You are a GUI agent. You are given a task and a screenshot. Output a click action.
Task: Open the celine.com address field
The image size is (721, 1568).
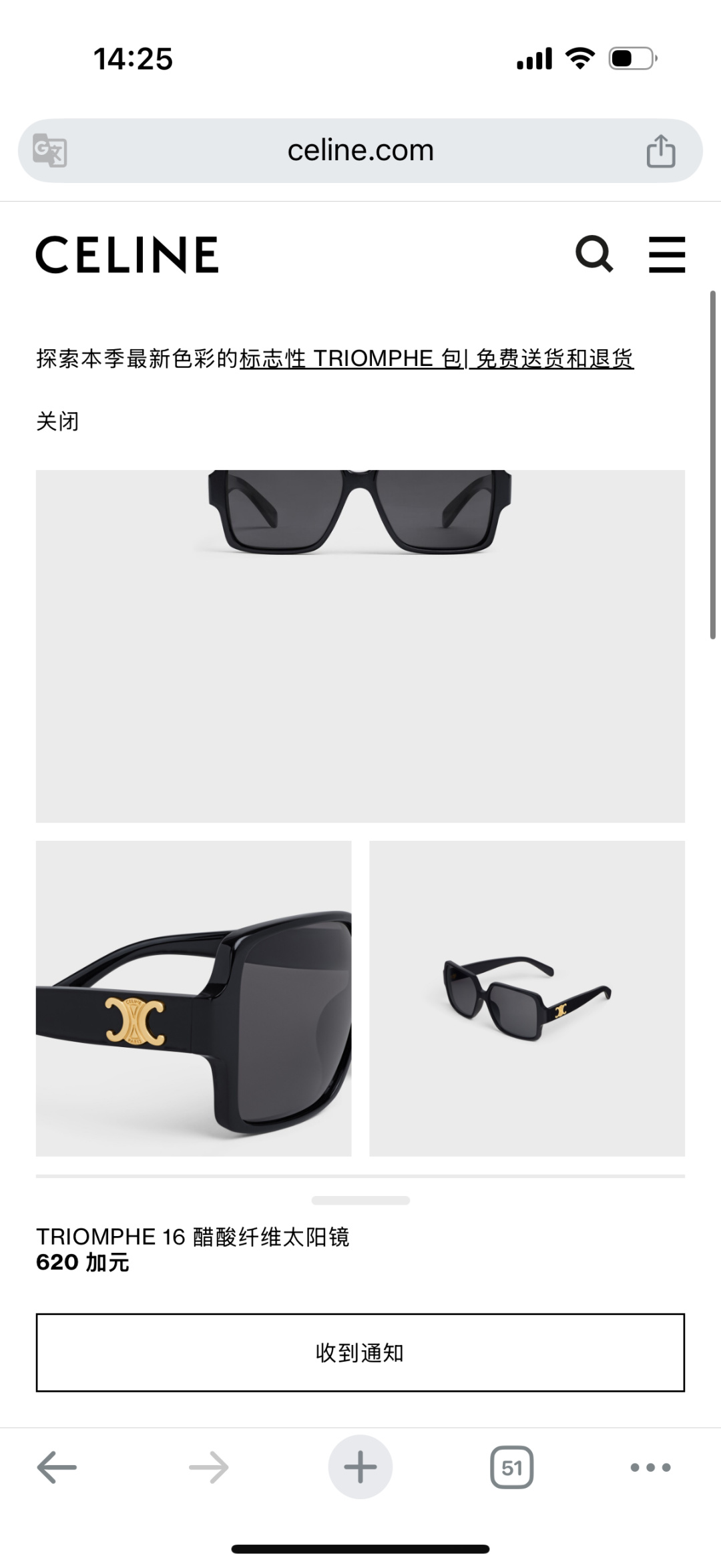click(360, 150)
